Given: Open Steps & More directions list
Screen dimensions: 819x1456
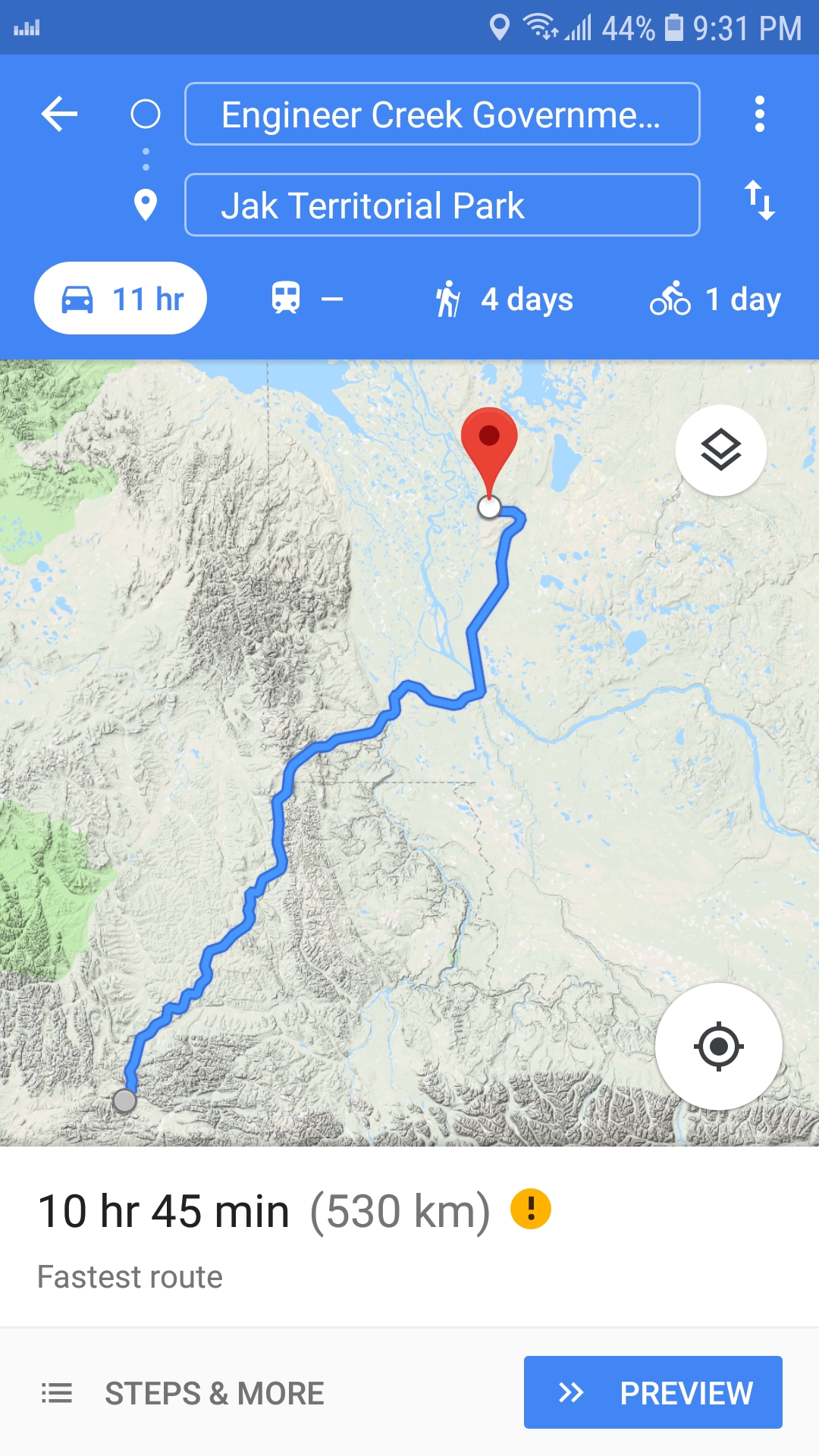Looking at the screenshot, I should (183, 1393).
